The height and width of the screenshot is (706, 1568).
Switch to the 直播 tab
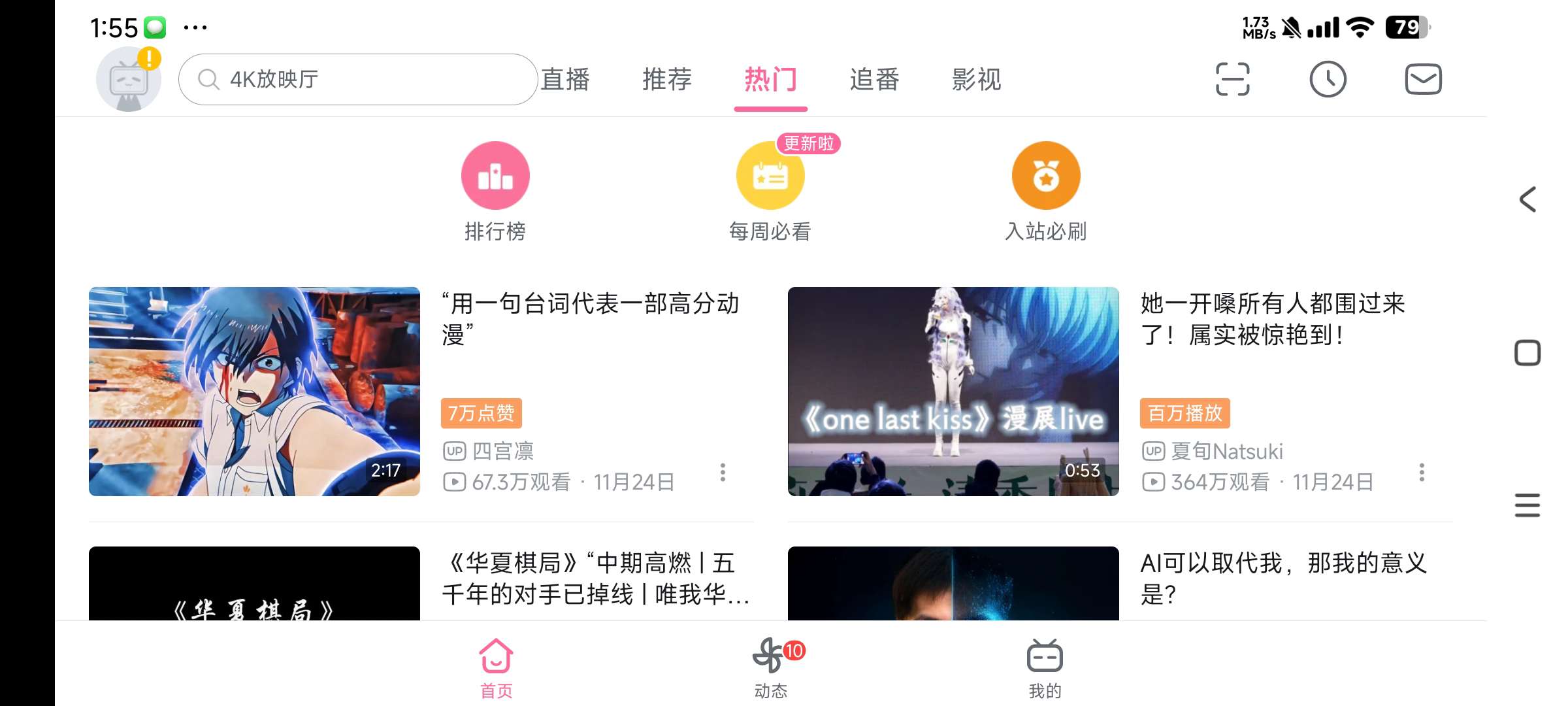(x=565, y=80)
